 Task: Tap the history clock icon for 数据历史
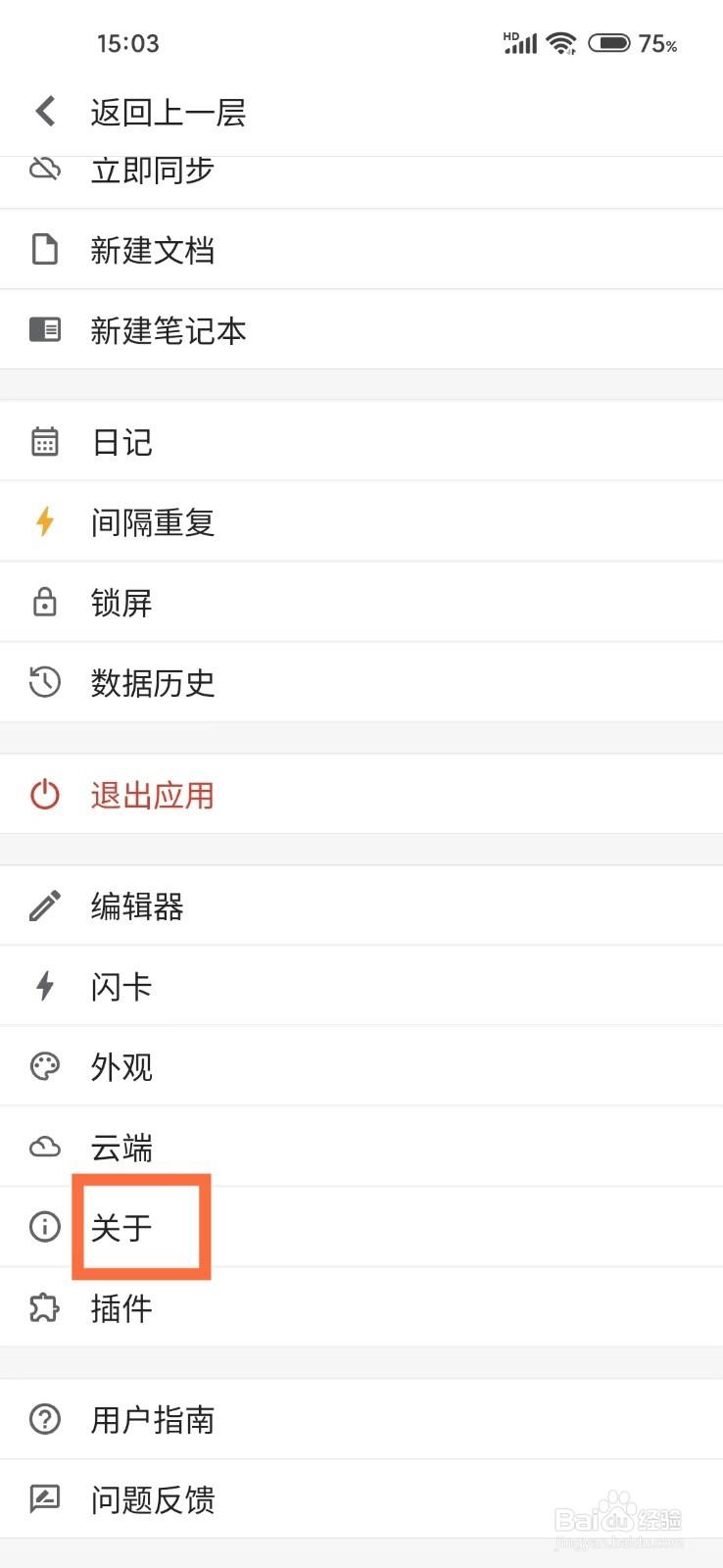coord(44,682)
